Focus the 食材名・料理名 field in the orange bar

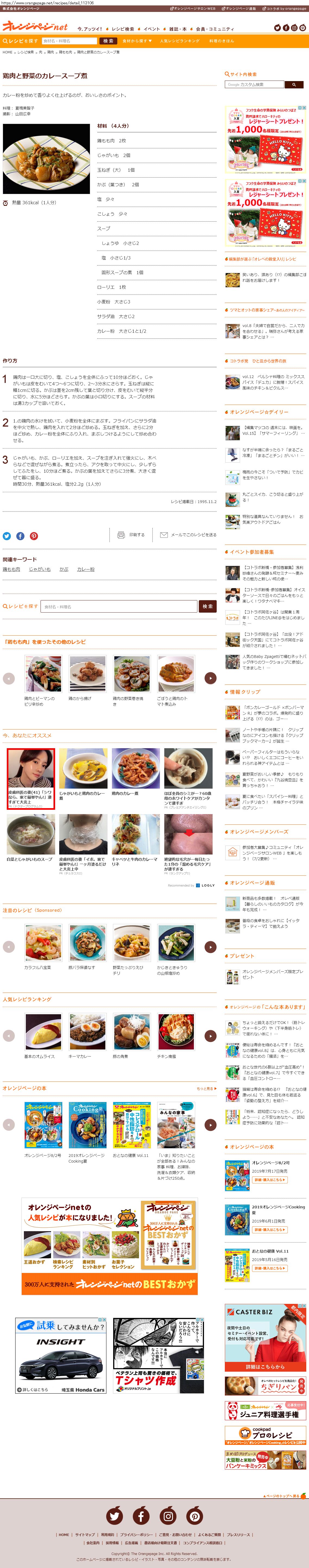click(x=69, y=41)
